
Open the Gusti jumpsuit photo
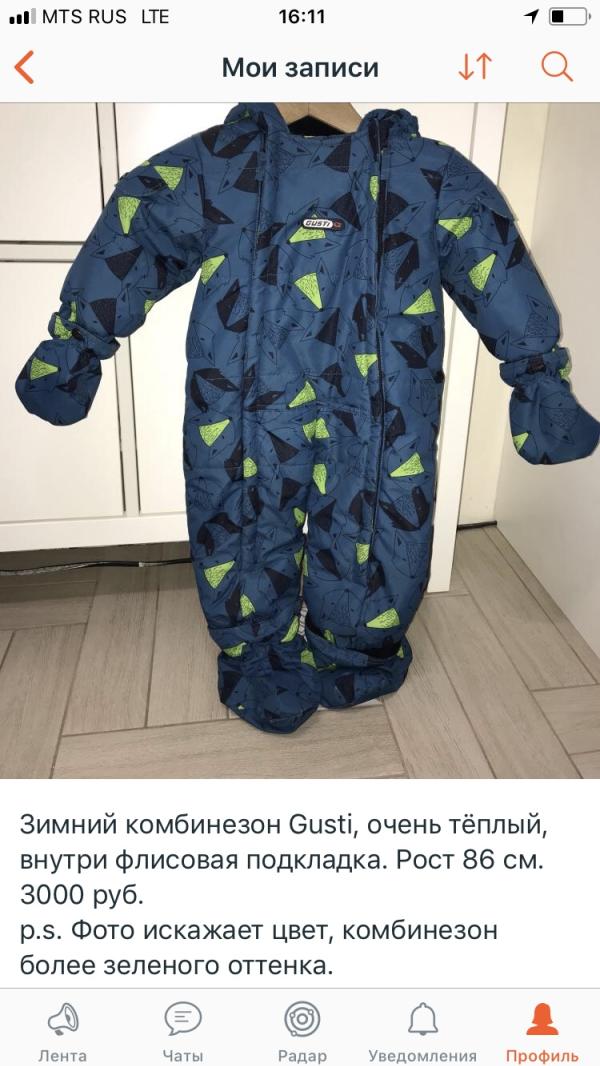300,441
